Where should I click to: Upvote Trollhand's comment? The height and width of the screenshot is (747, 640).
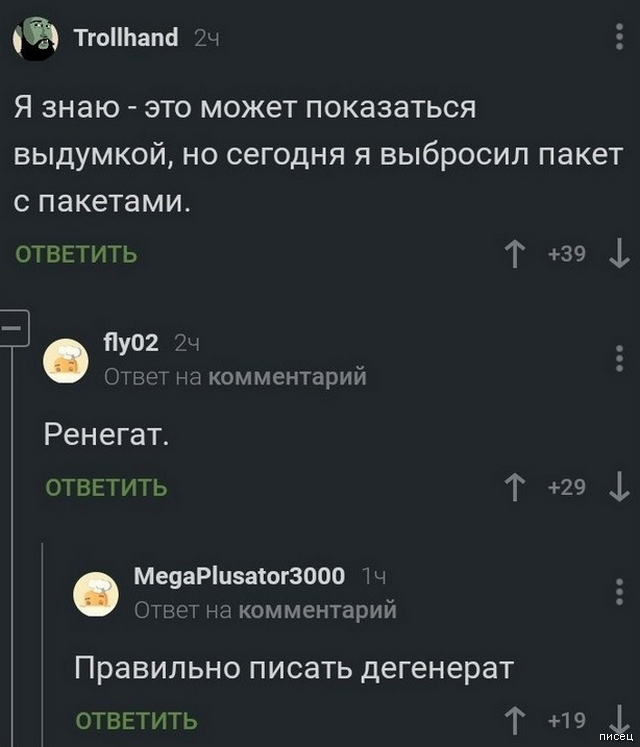pyautogui.click(x=515, y=254)
